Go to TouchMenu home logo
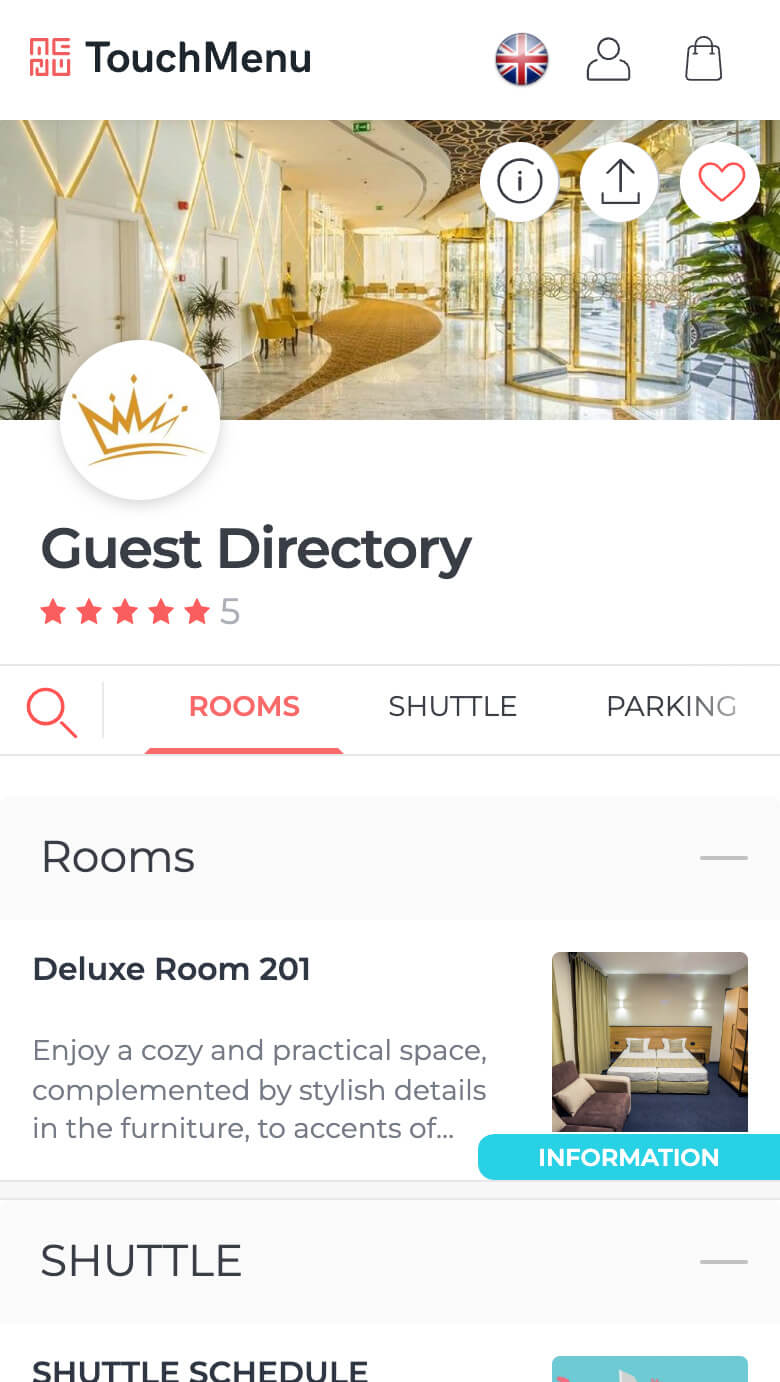The image size is (780, 1382). (x=170, y=58)
